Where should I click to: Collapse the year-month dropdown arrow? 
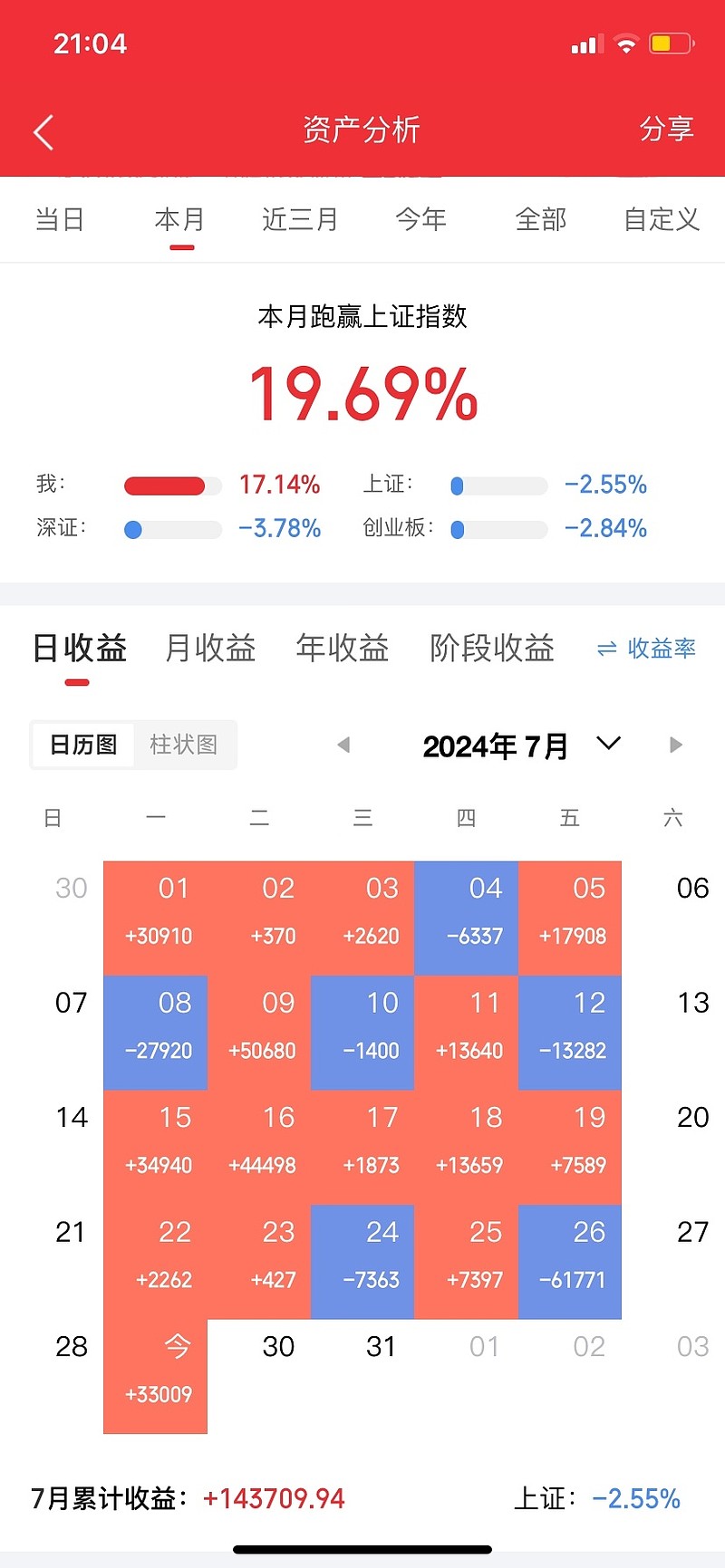[608, 744]
